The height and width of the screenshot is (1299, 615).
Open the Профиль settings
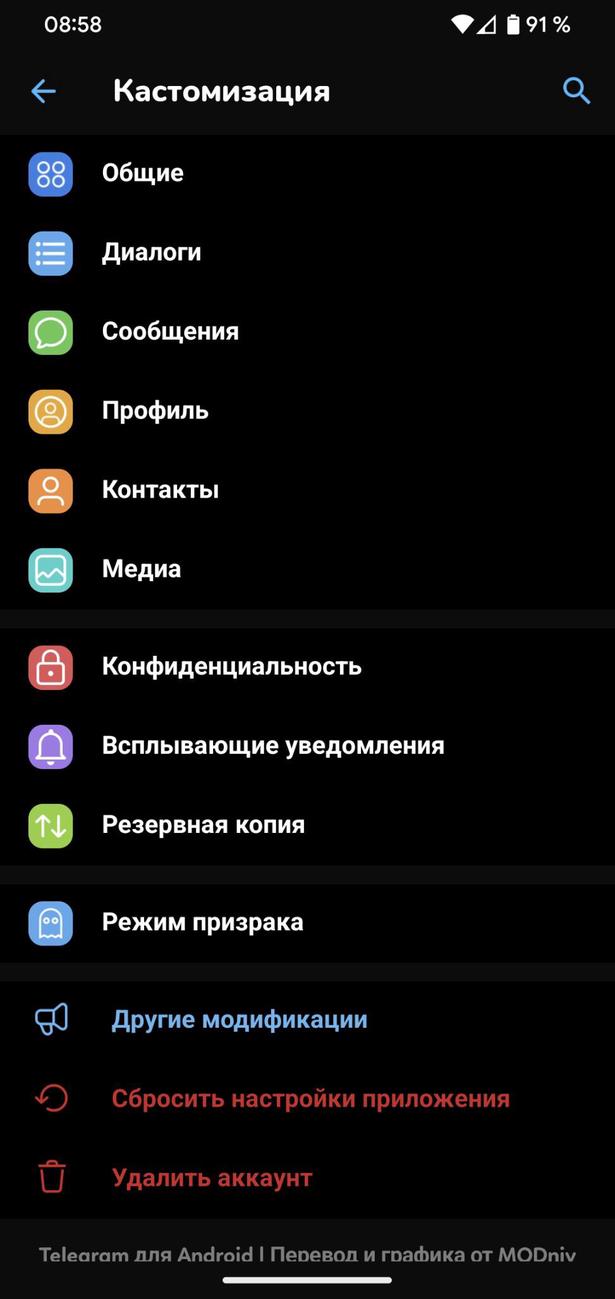click(155, 410)
